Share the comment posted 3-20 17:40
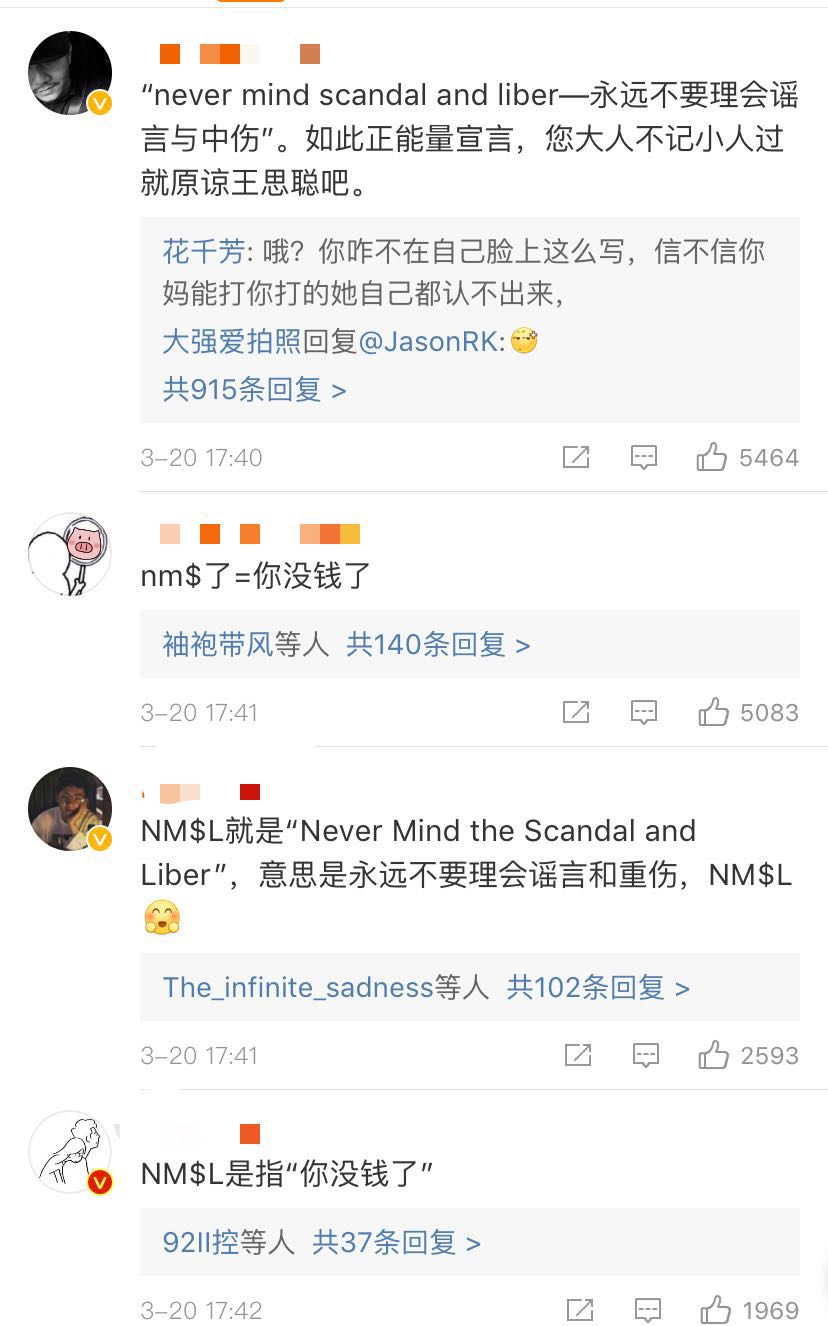Viewport: 828px width, 1326px height. click(x=576, y=458)
